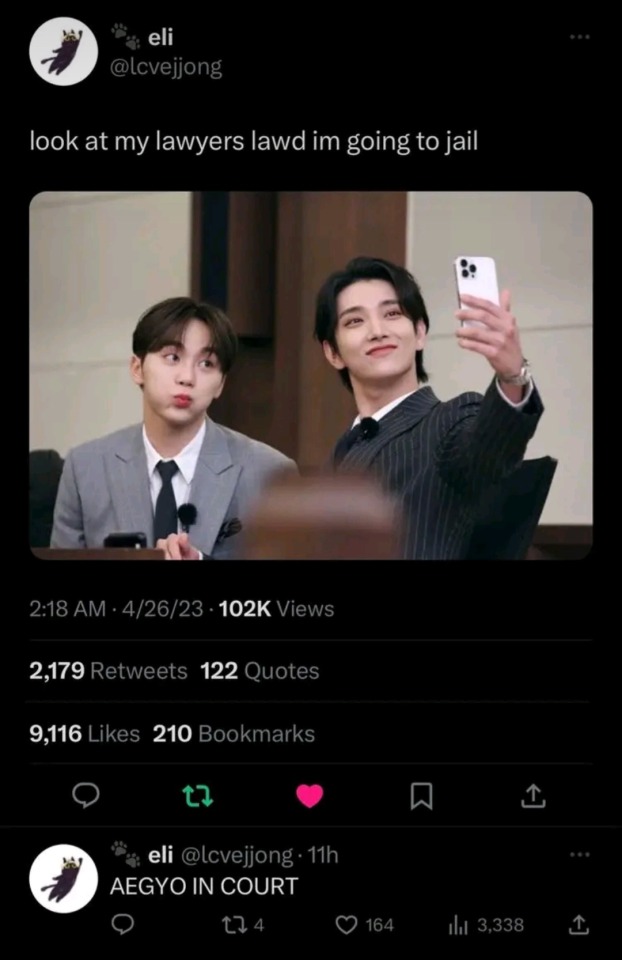622x960 pixels.
Task: Share the AEGYO IN COURT reply
Action: pos(579,925)
